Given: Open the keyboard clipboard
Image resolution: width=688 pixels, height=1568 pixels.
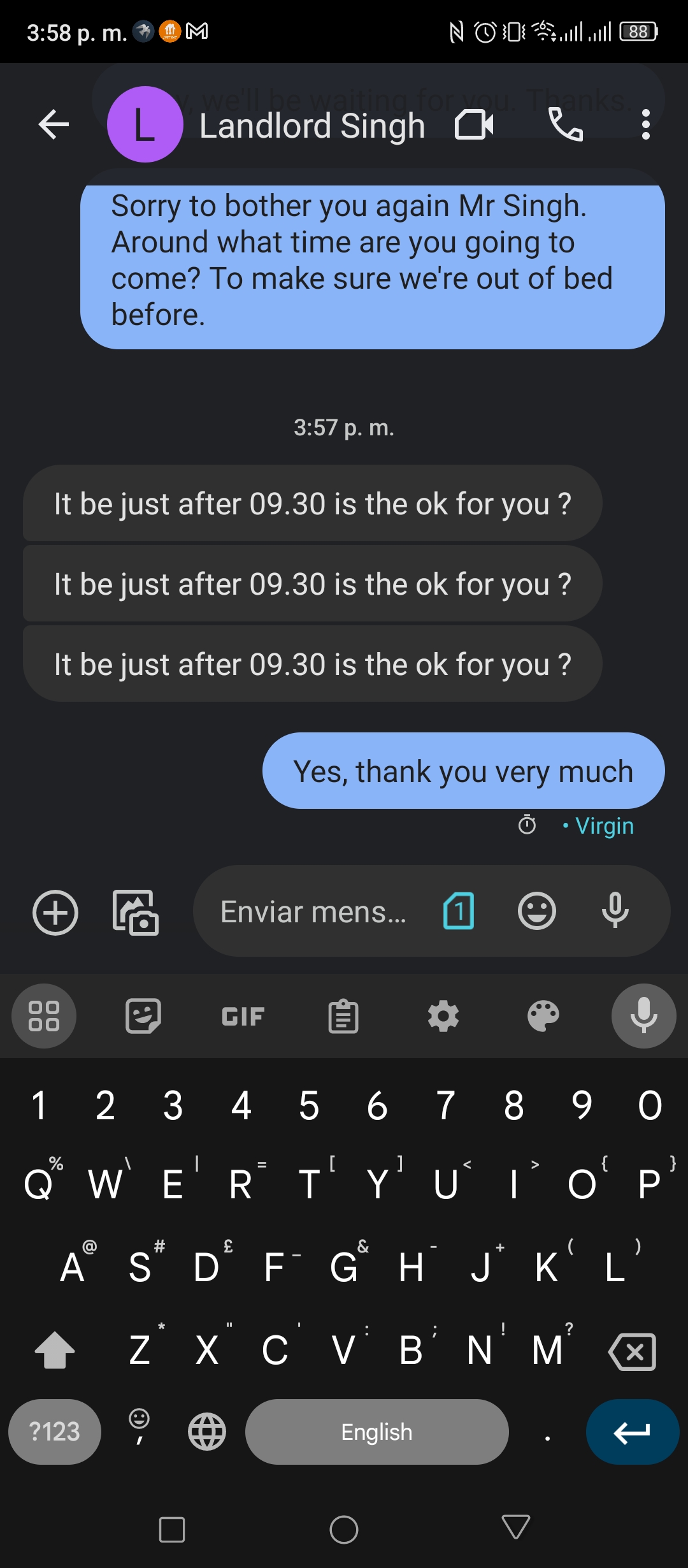Looking at the screenshot, I should [x=343, y=1016].
